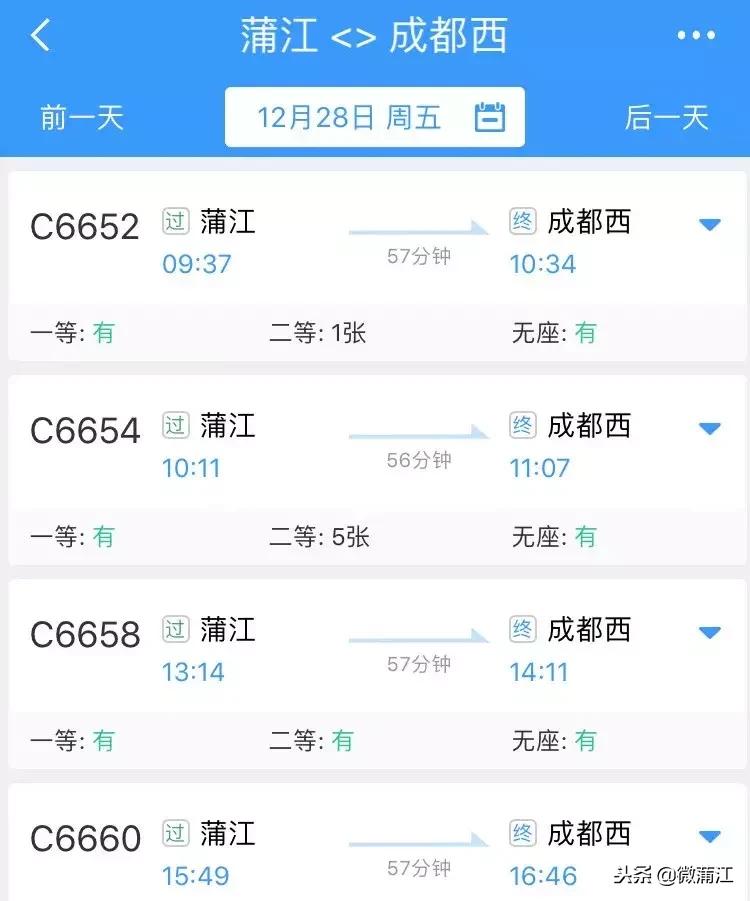Expand details for train C6654
The width and height of the screenshot is (750, 901).
[x=710, y=430]
